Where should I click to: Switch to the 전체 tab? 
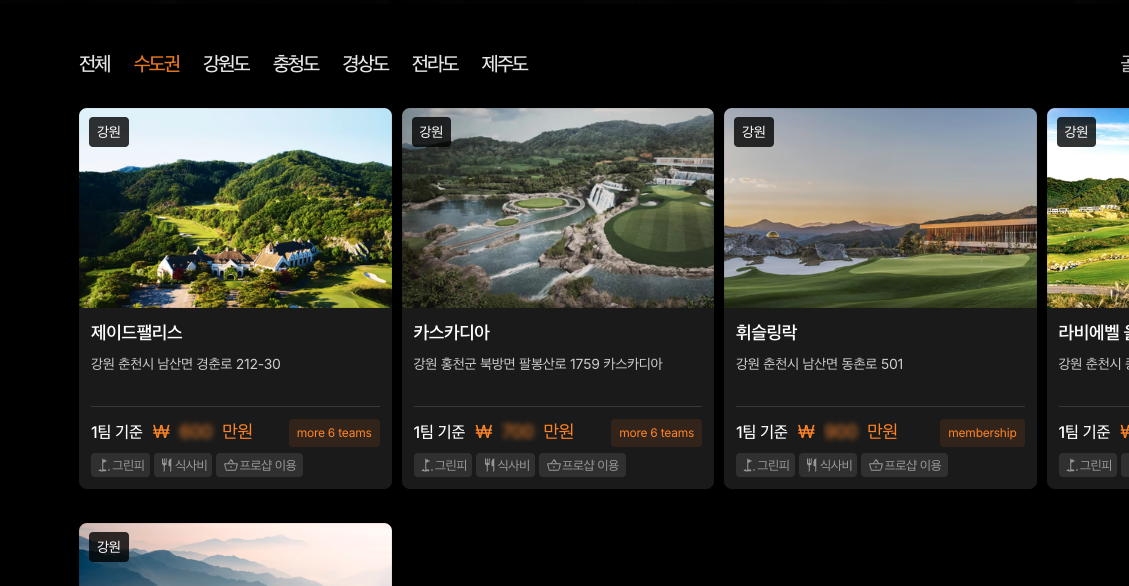click(x=95, y=64)
